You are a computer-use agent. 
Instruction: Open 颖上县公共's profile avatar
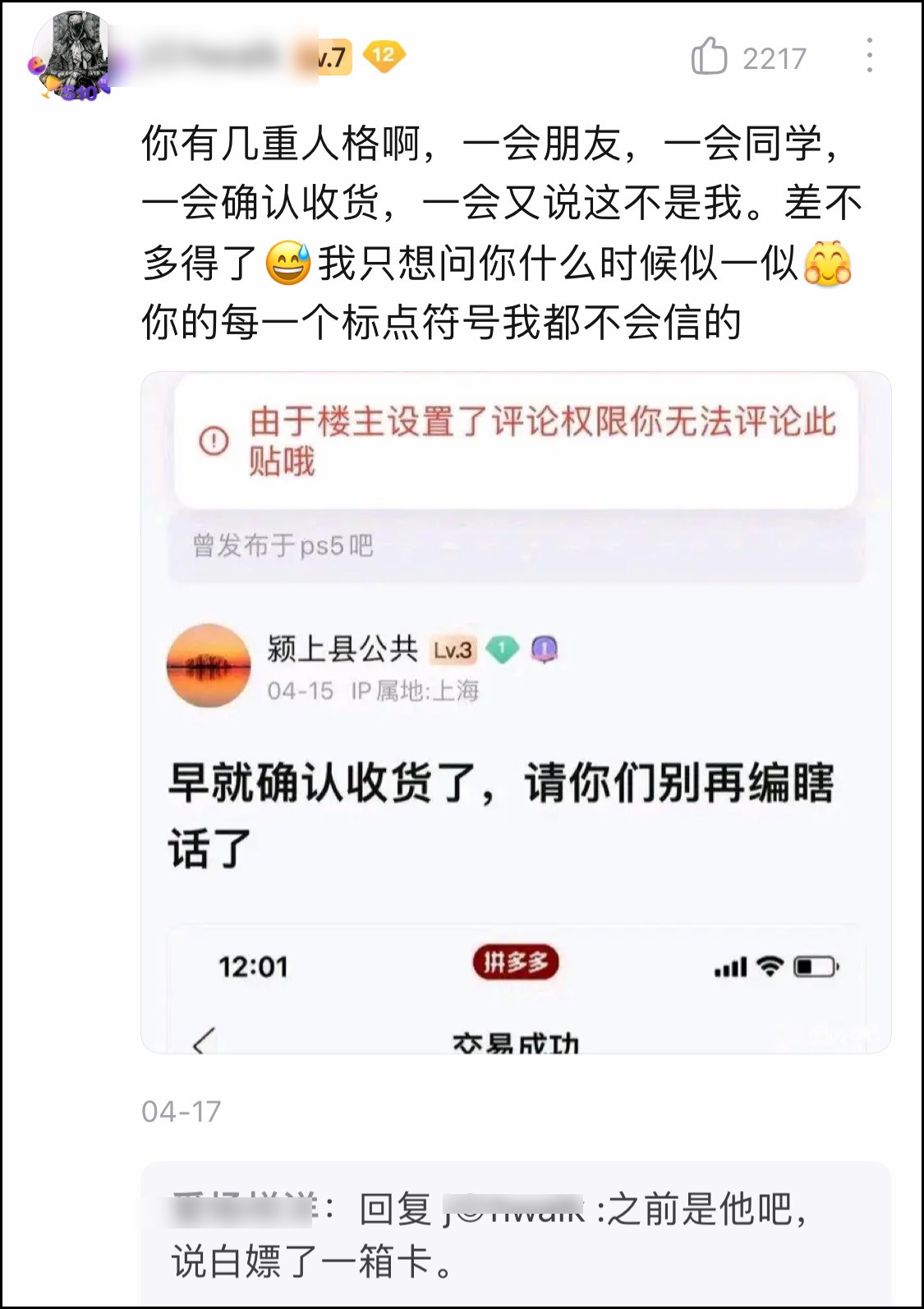pos(208,665)
